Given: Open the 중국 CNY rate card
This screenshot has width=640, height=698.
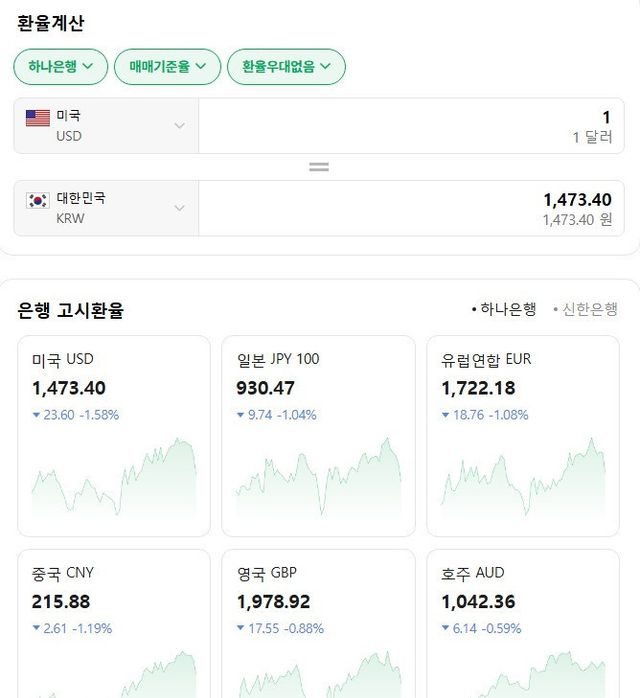Looking at the screenshot, I should (x=114, y=624).
